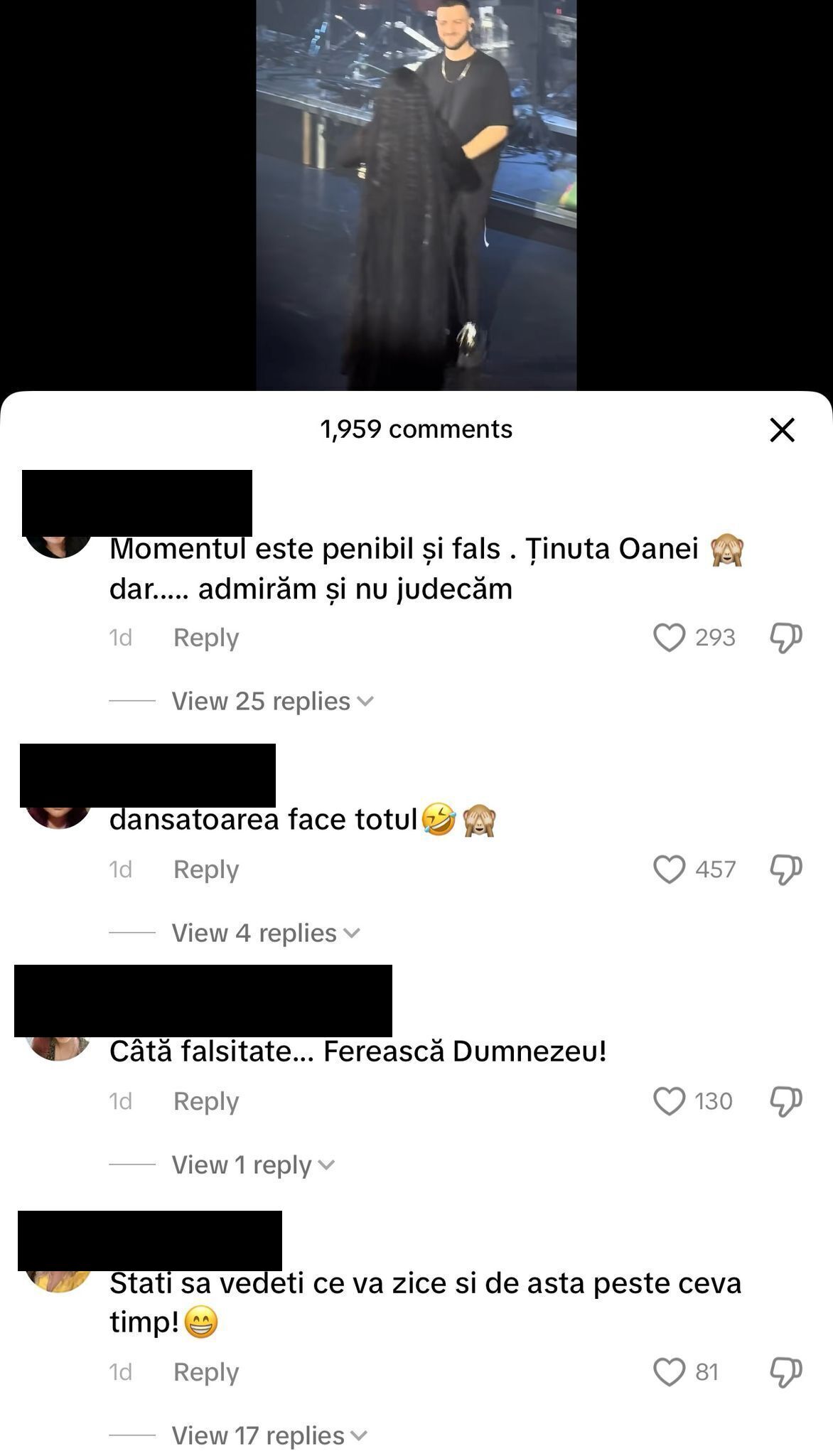Reply to the "dansatoarea face totul" comment
The image size is (833, 1456).
tap(206, 869)
